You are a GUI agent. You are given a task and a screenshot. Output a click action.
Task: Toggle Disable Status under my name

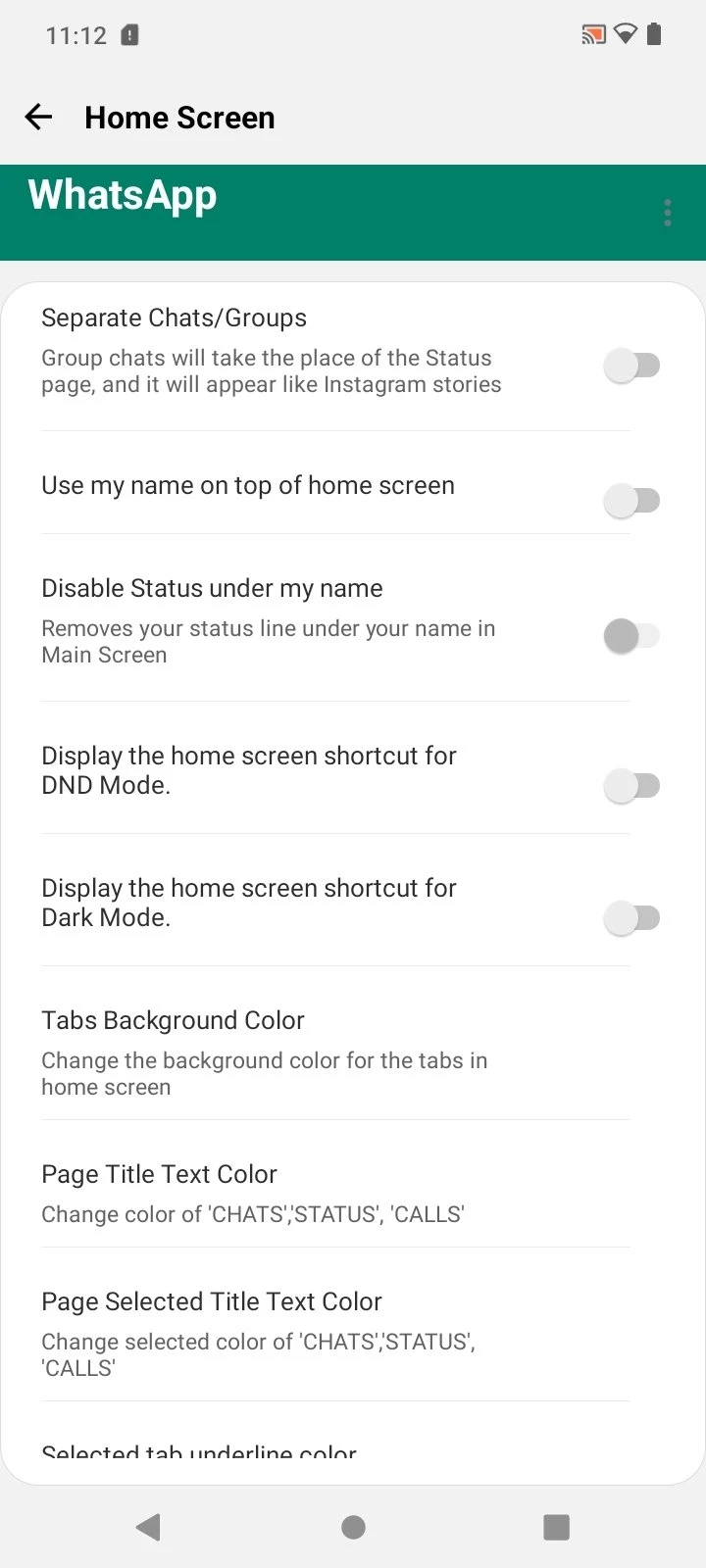click(x=631, y=636)
